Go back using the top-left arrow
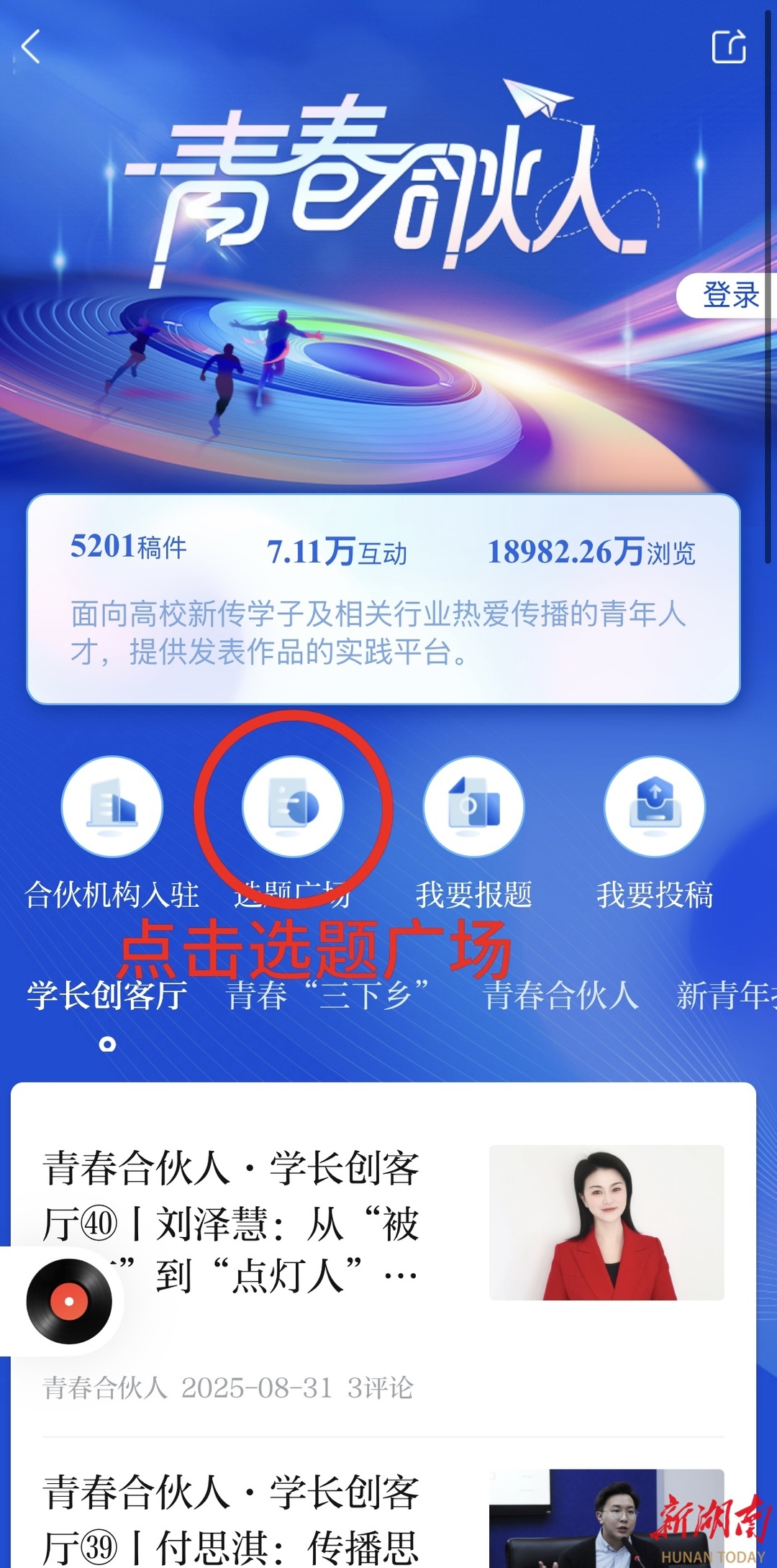 31,47
